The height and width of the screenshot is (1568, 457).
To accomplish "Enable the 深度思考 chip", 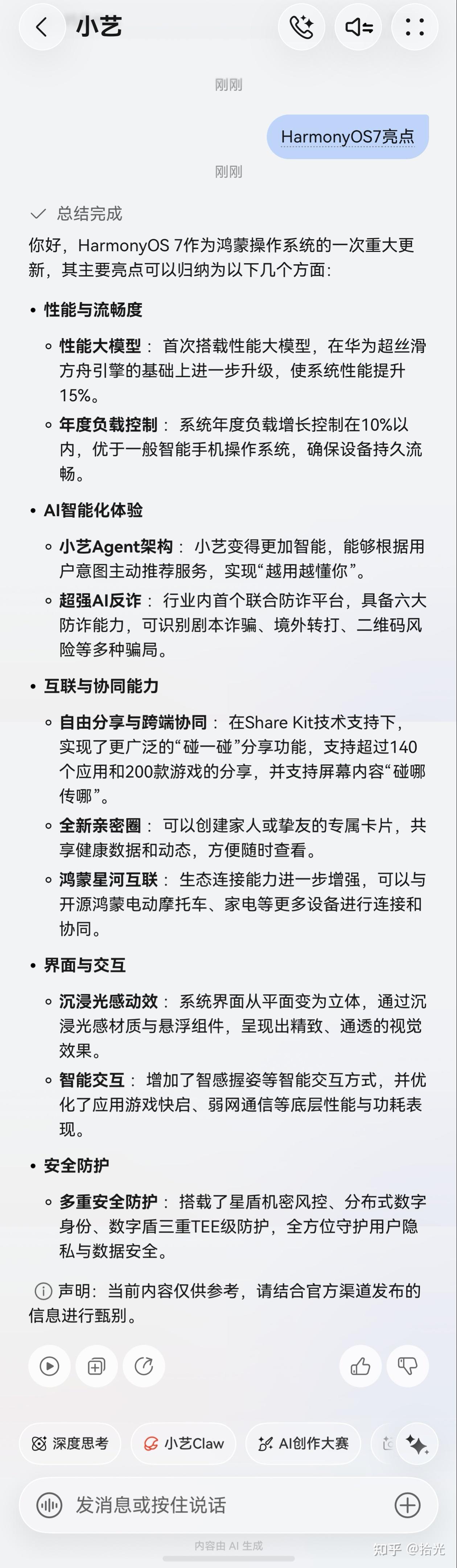I will pos(70,1443).
